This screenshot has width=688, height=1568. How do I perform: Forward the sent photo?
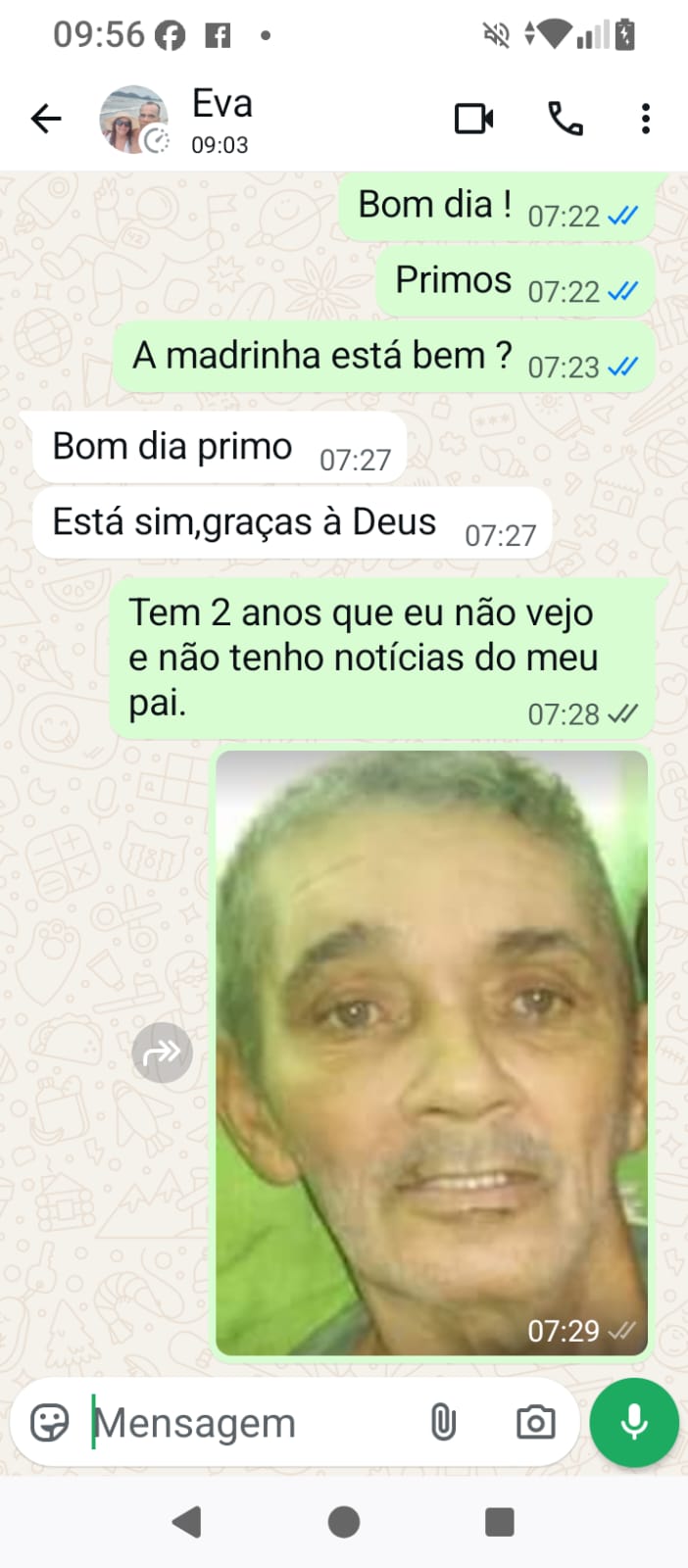162,1053
